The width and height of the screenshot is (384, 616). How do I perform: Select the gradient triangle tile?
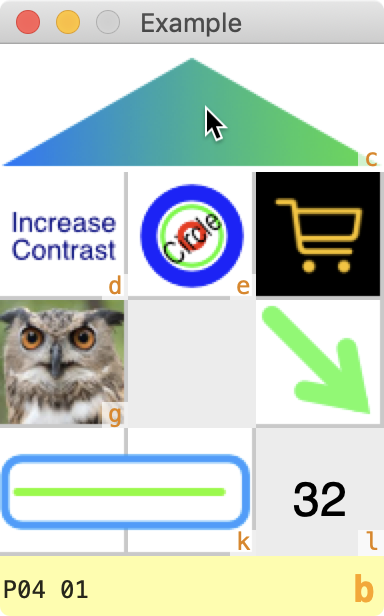click(191, 112)
